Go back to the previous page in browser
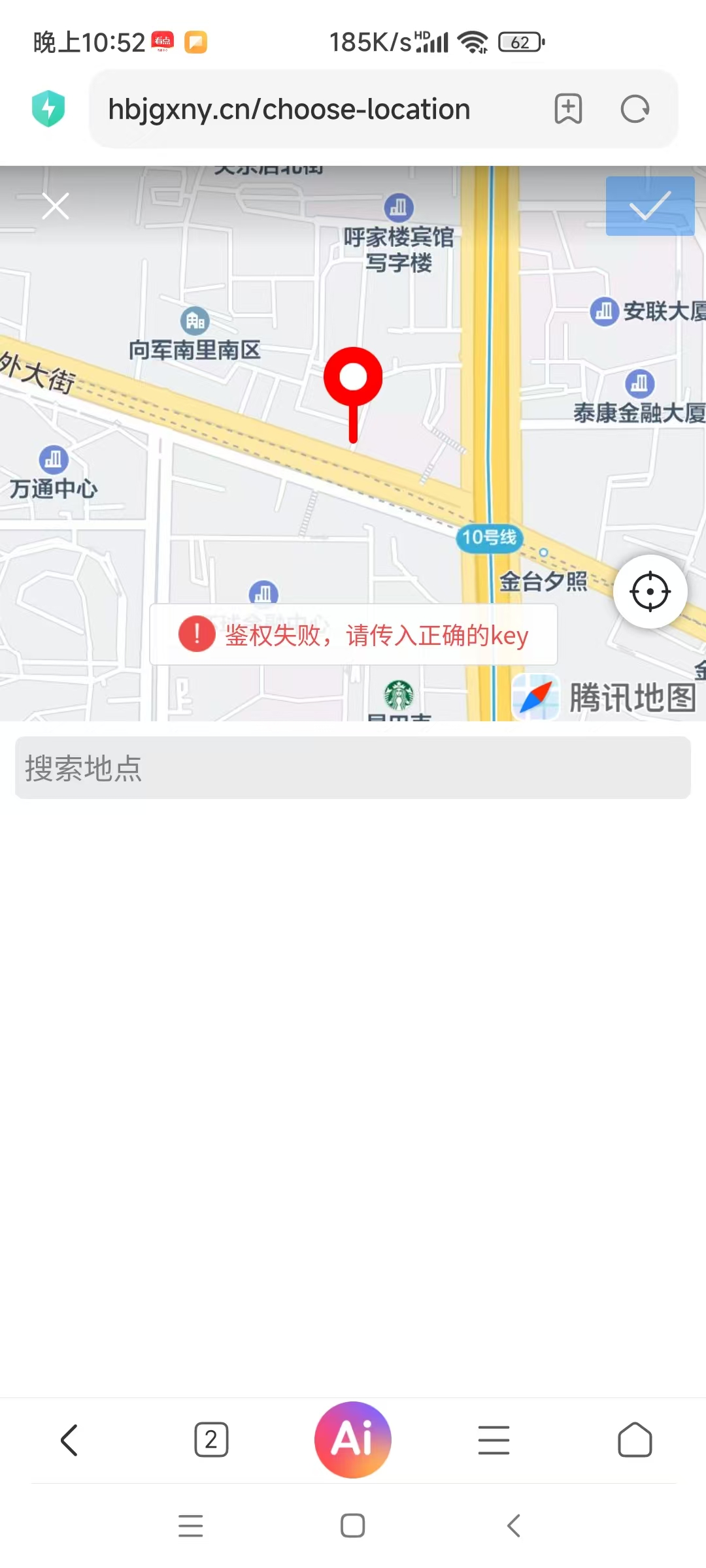This screenshot has height=1568, width=706. tap(69, 1440)
